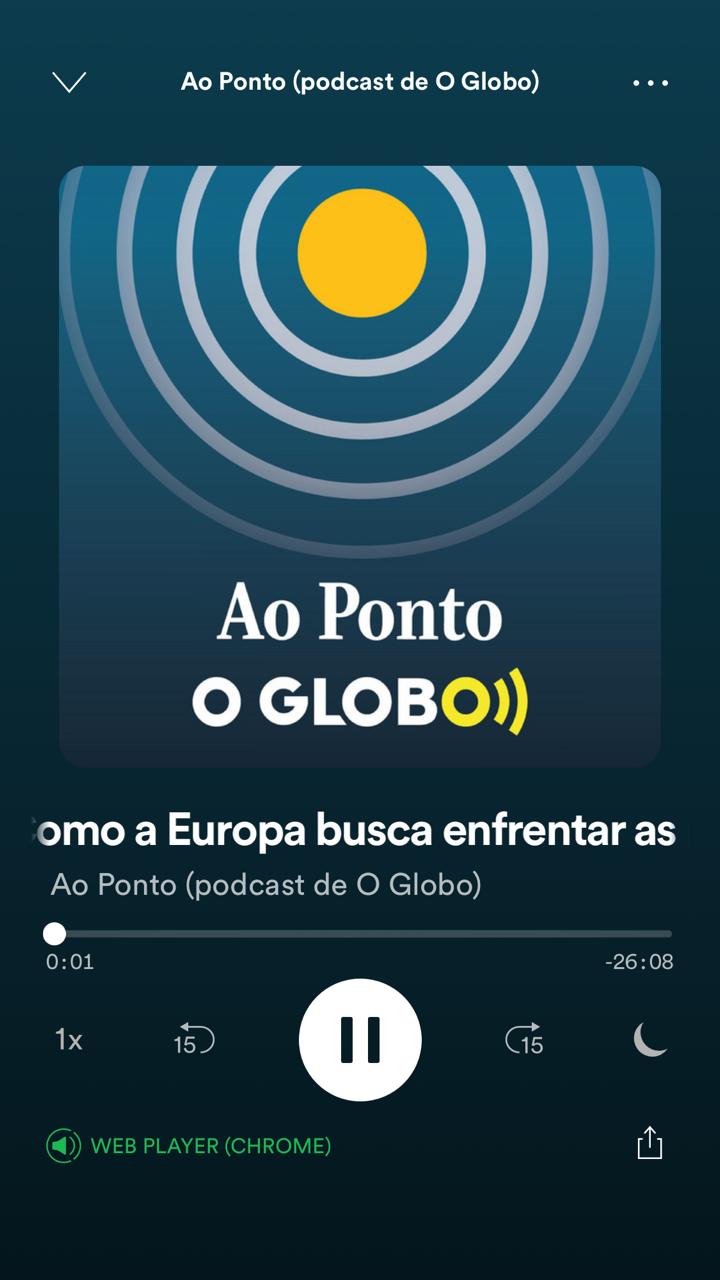Change the 1x playback speed
Screen dimensions: 720x1280
(x=68, y=1040)
